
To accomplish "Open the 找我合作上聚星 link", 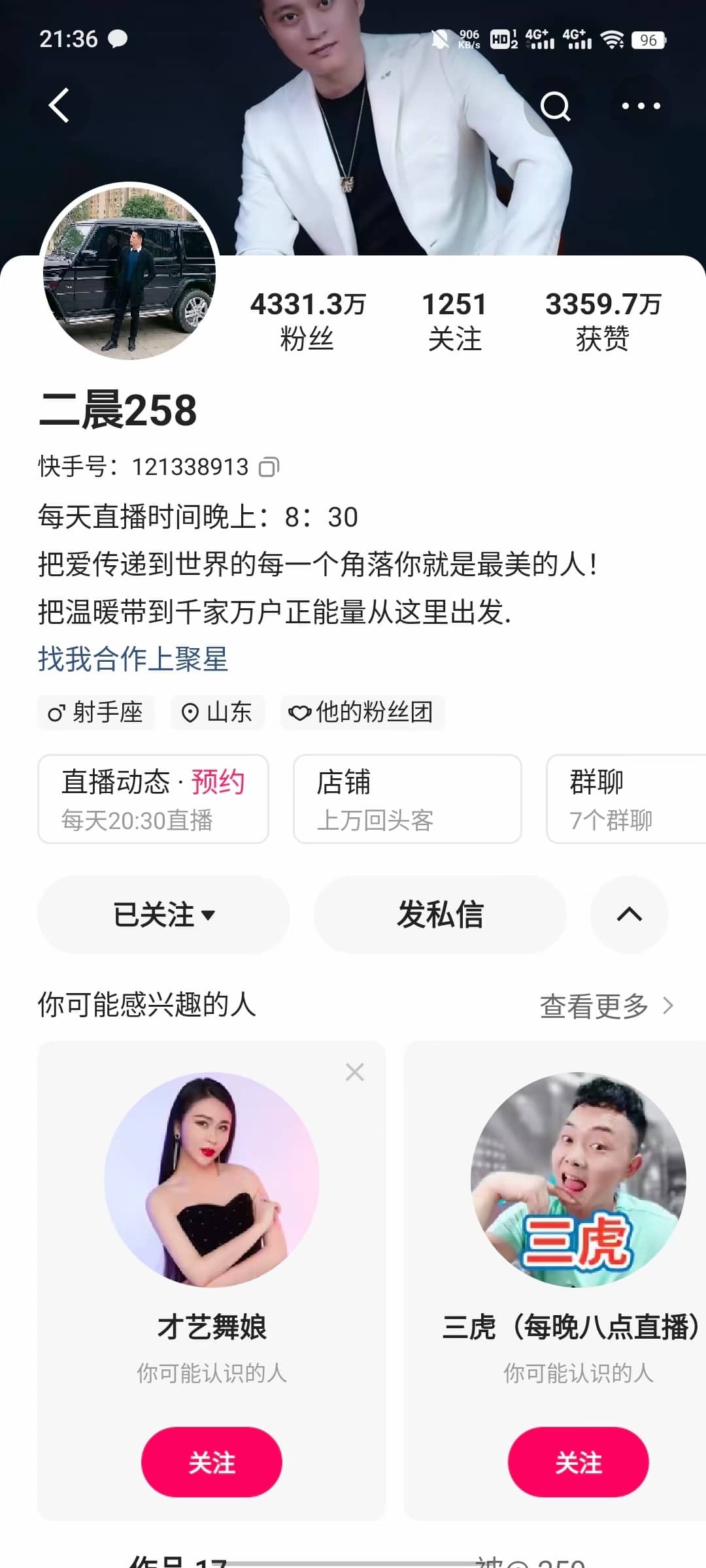I will [133, 659].
